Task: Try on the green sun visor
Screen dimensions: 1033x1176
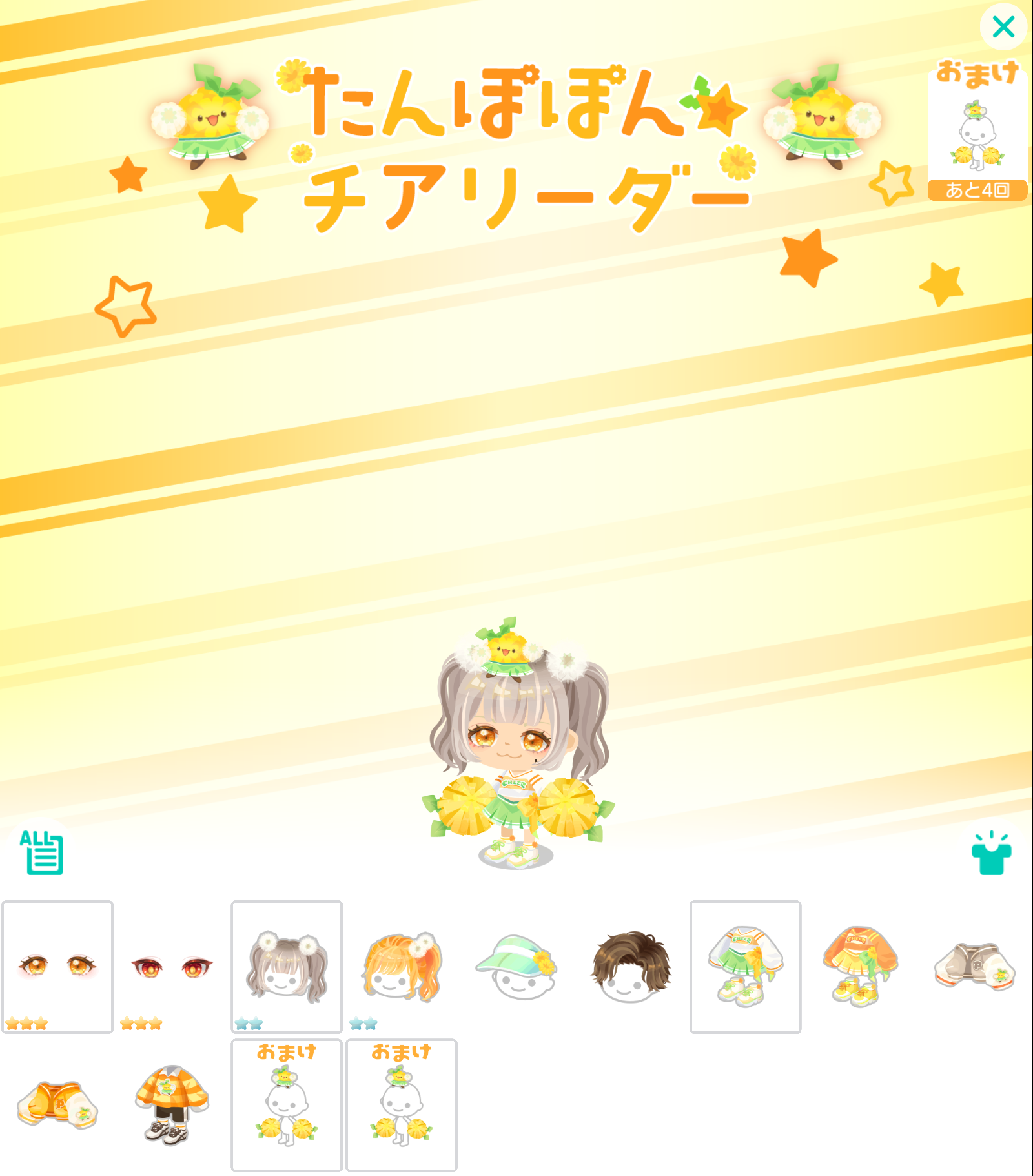Action: point(516,966)
